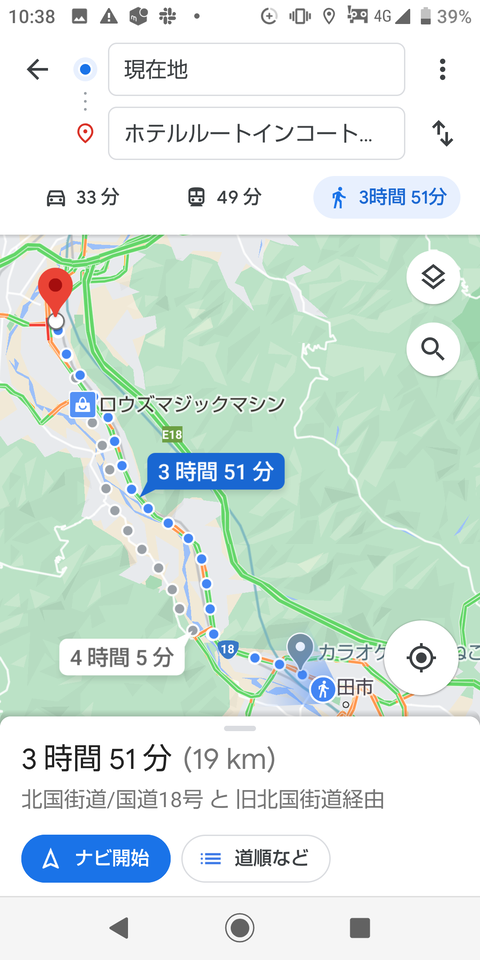This screenshot has height=960, width=480.
Task: Select walking mode 3時間 51分
Action: click(387, 198)
